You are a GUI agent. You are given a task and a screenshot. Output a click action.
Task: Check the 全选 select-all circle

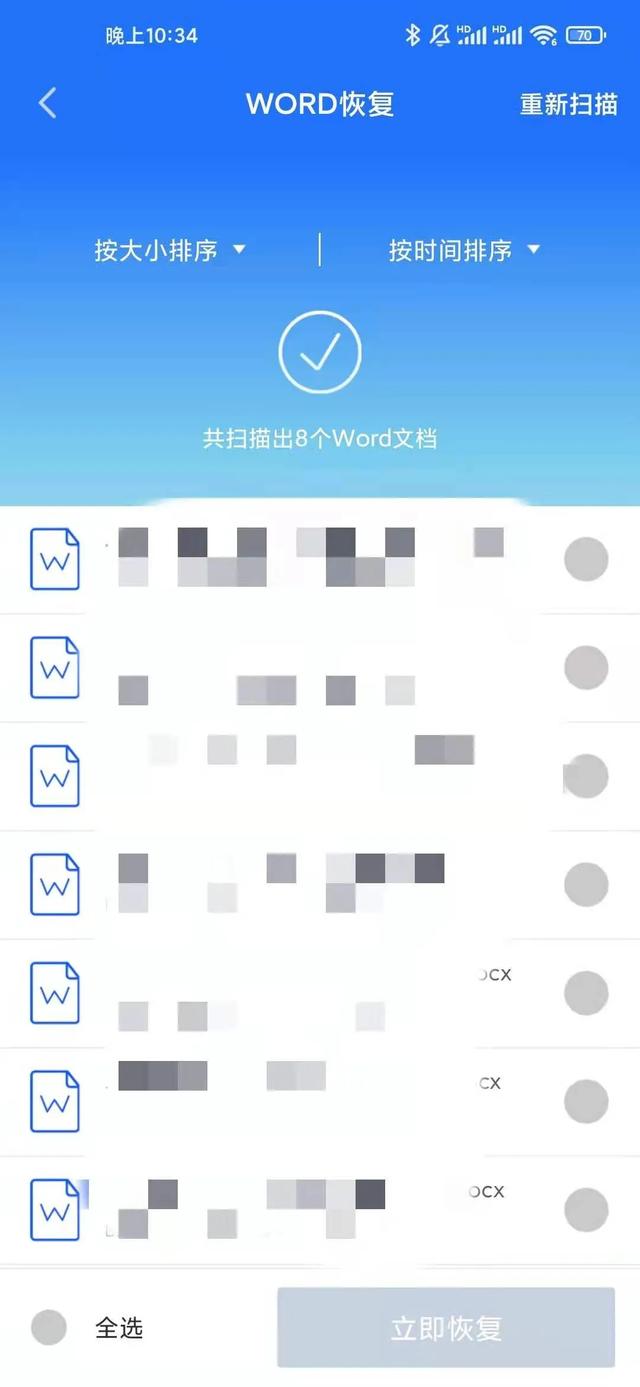coord(49,1327)
